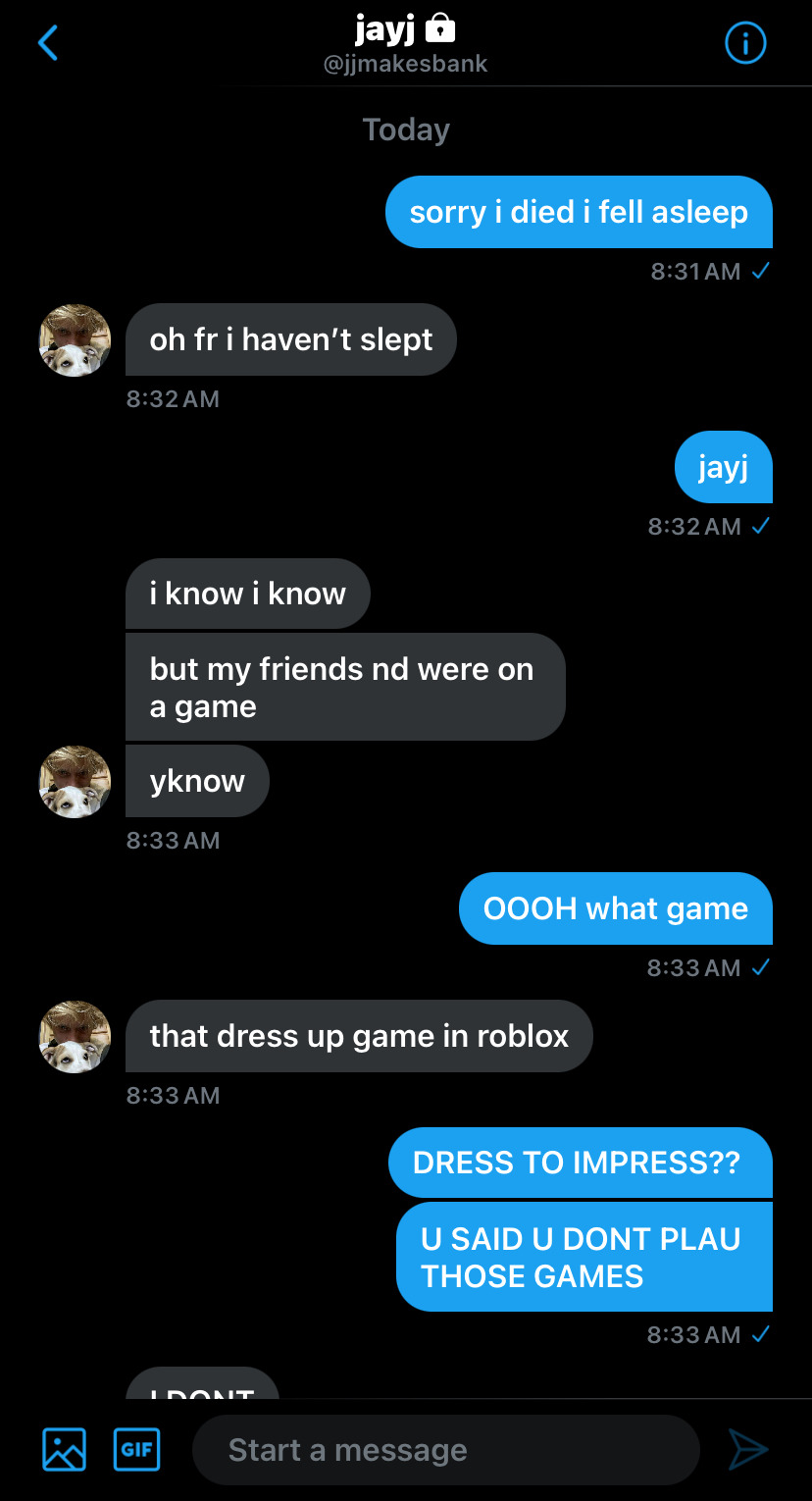Open avatar beside "that dress up game in roblox"
Screen dimensions: 812x1501
click(x=75, y=1037)
